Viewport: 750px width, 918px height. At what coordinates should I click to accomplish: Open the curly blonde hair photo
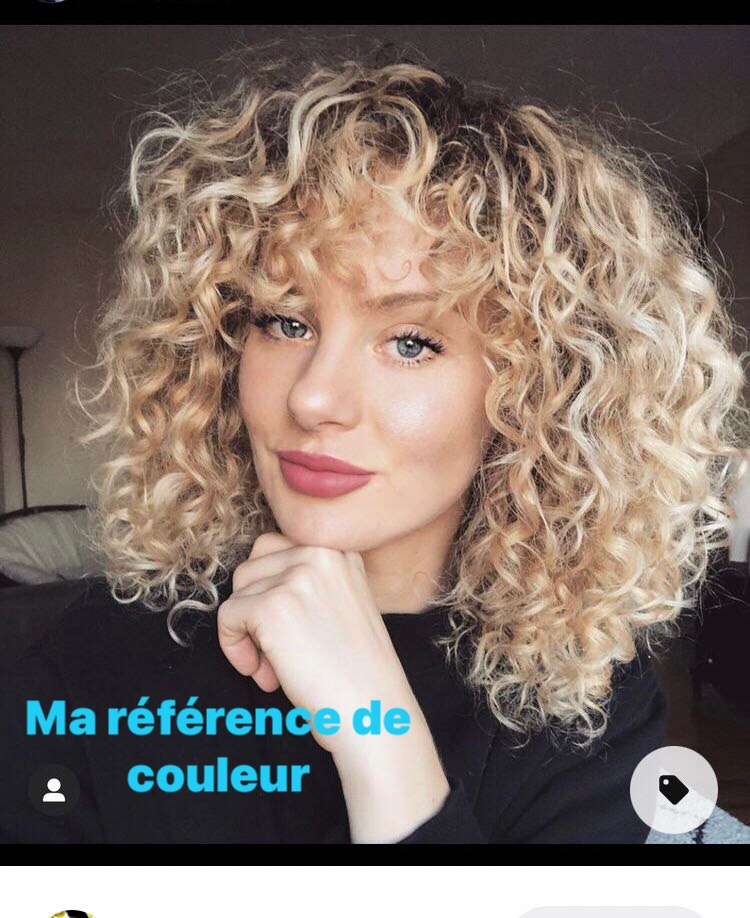[375, 400]
